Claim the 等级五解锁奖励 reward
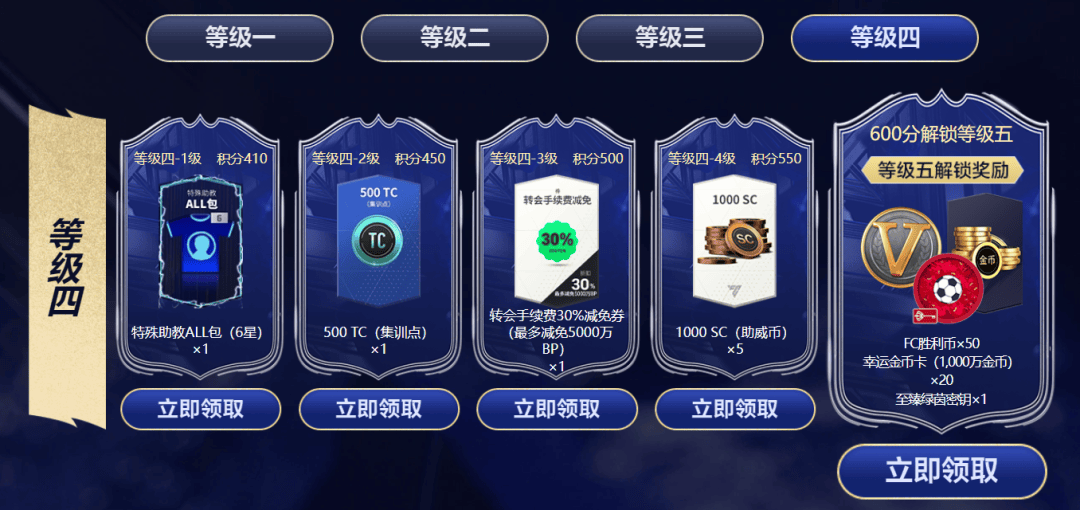The image size is (1080, 510). coord(941,471)
